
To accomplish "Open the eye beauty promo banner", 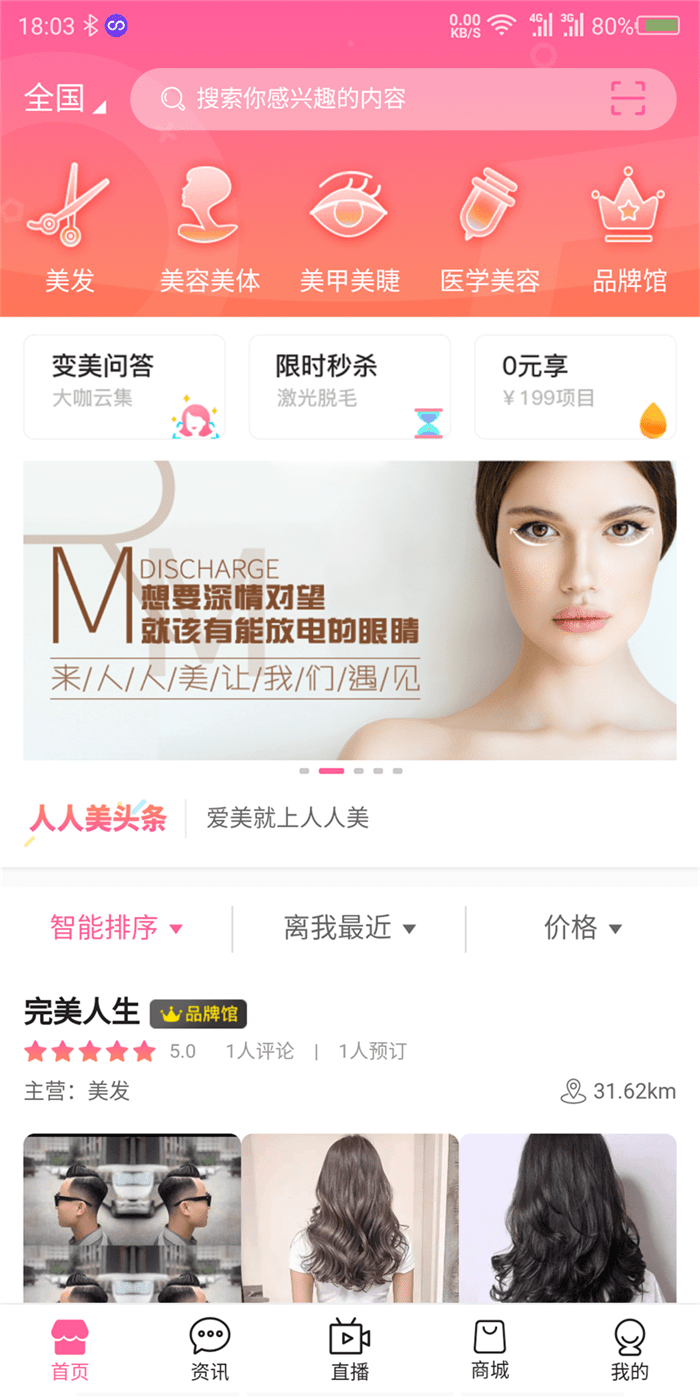I will point(349,610).
